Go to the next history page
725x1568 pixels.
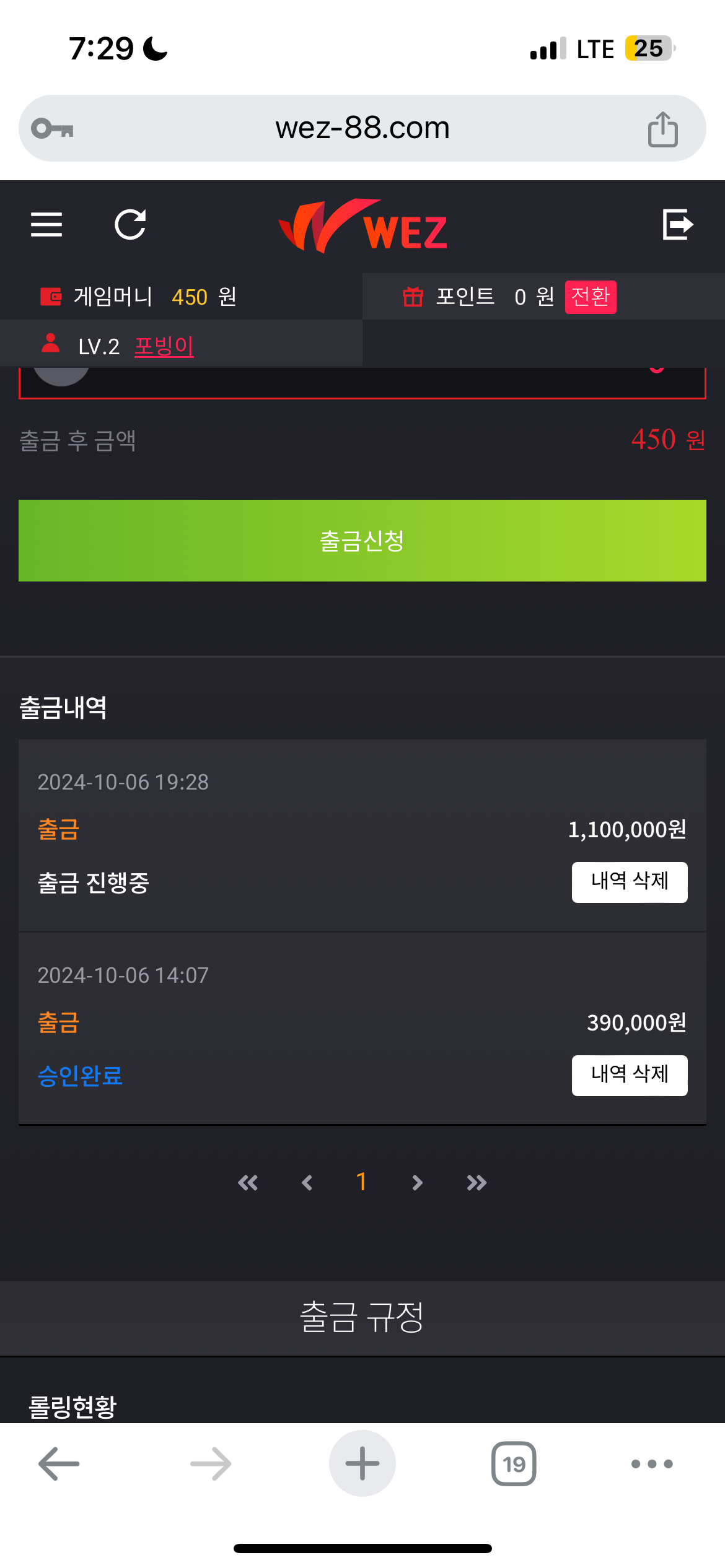(x=417, y=1183)
